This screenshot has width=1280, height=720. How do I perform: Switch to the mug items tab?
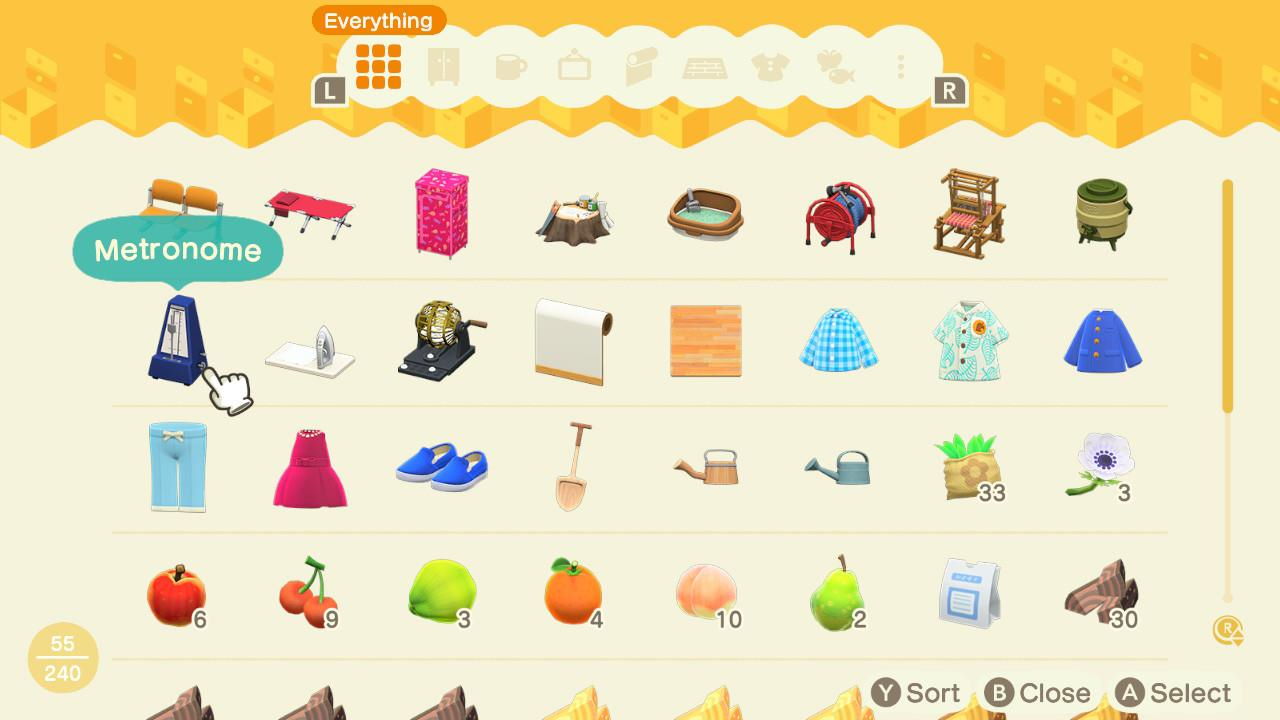point(510,67)
